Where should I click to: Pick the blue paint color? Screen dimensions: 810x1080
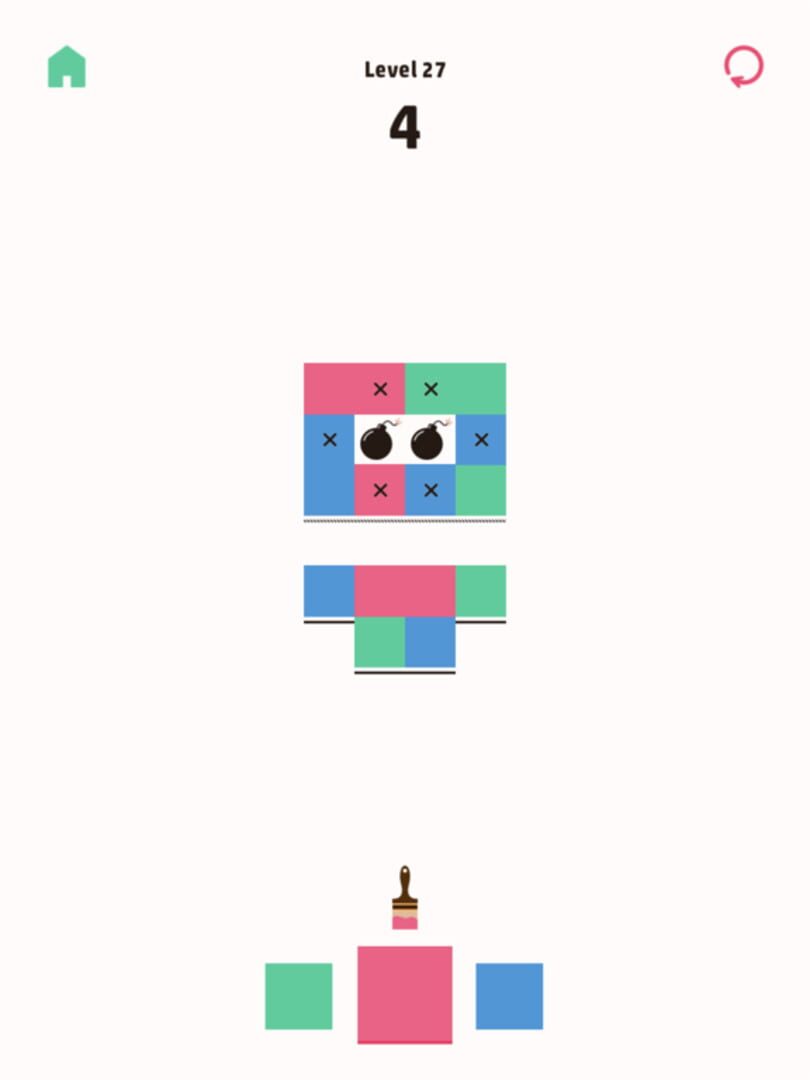click(x=509, y=996)
